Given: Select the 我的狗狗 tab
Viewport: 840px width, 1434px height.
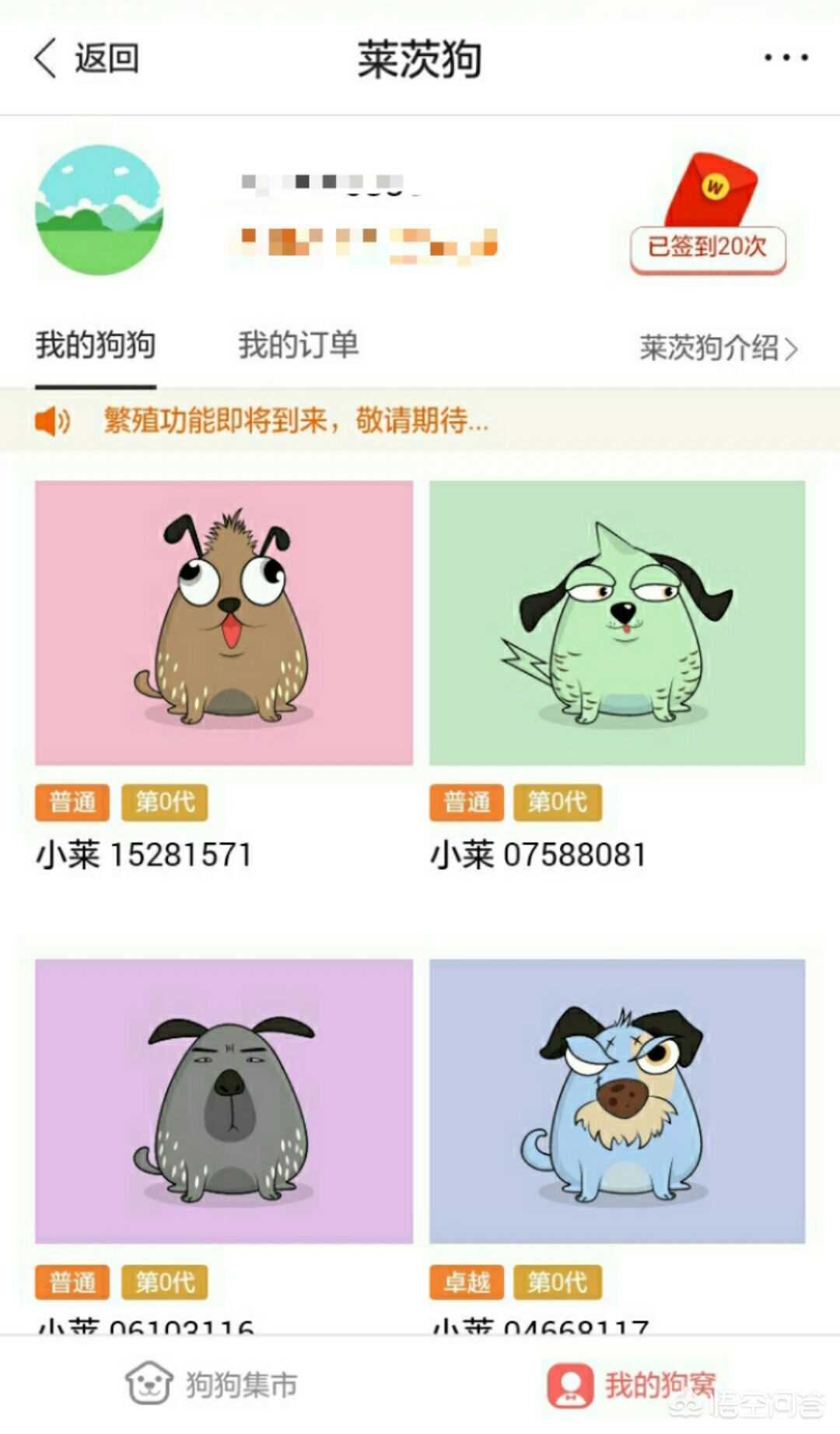Looking at the screenshot, I should click(x=95, y=345).
